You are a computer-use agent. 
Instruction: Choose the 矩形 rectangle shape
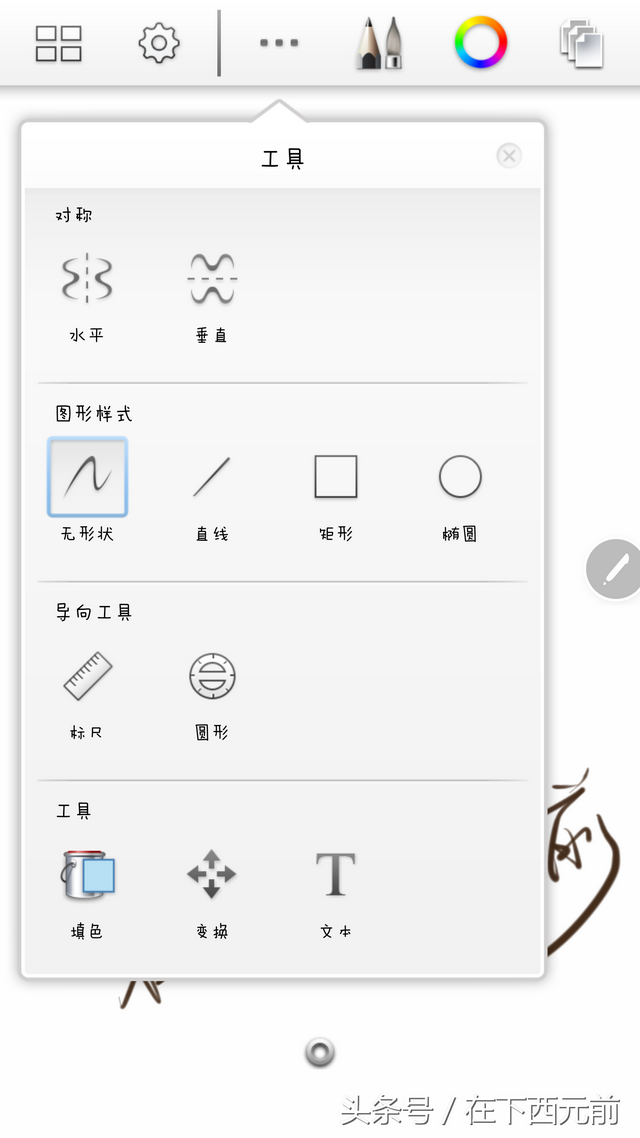[x=336, y=477]
